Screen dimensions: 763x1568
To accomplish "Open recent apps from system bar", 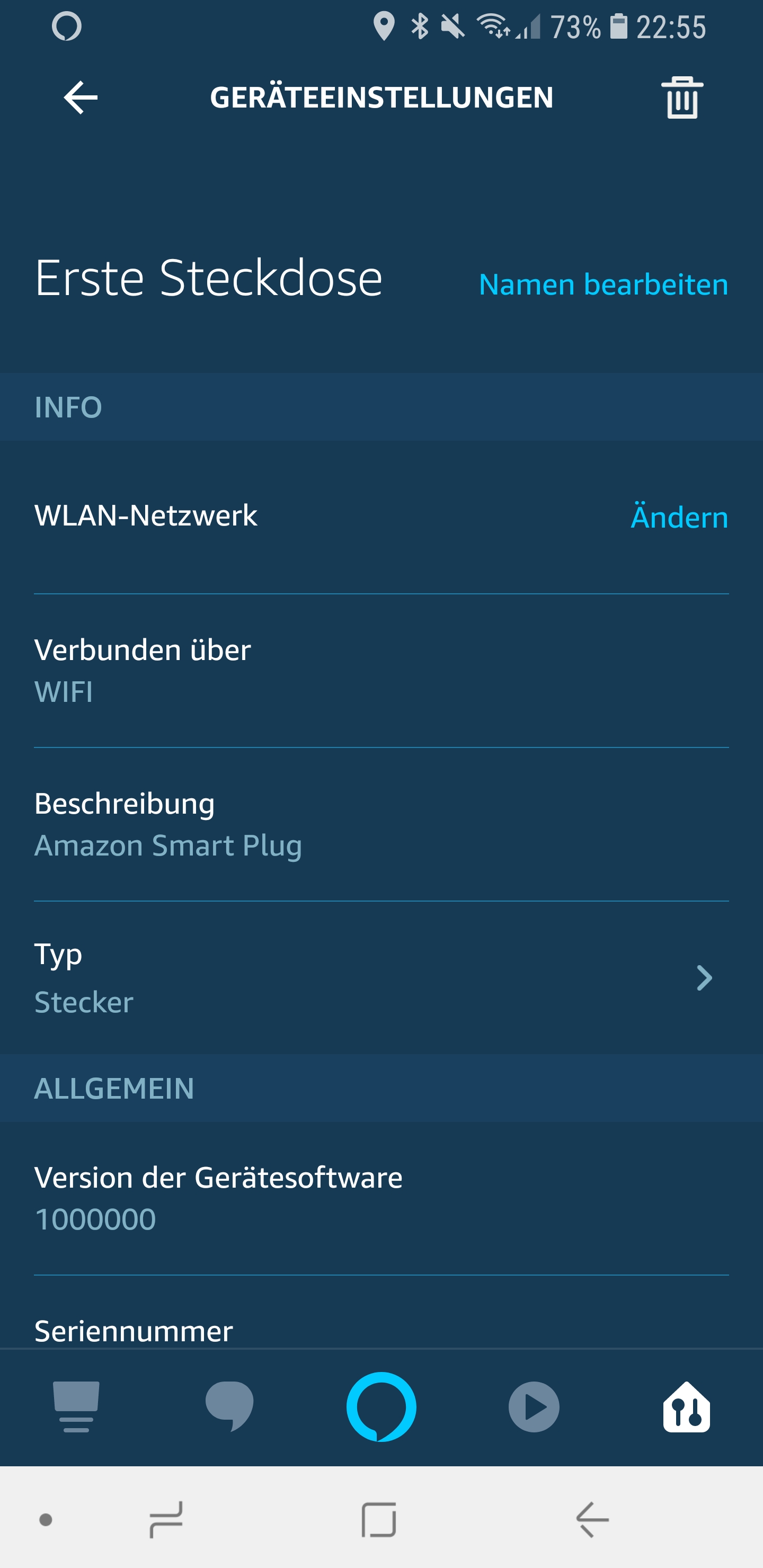I will (x=166, y=1519).
